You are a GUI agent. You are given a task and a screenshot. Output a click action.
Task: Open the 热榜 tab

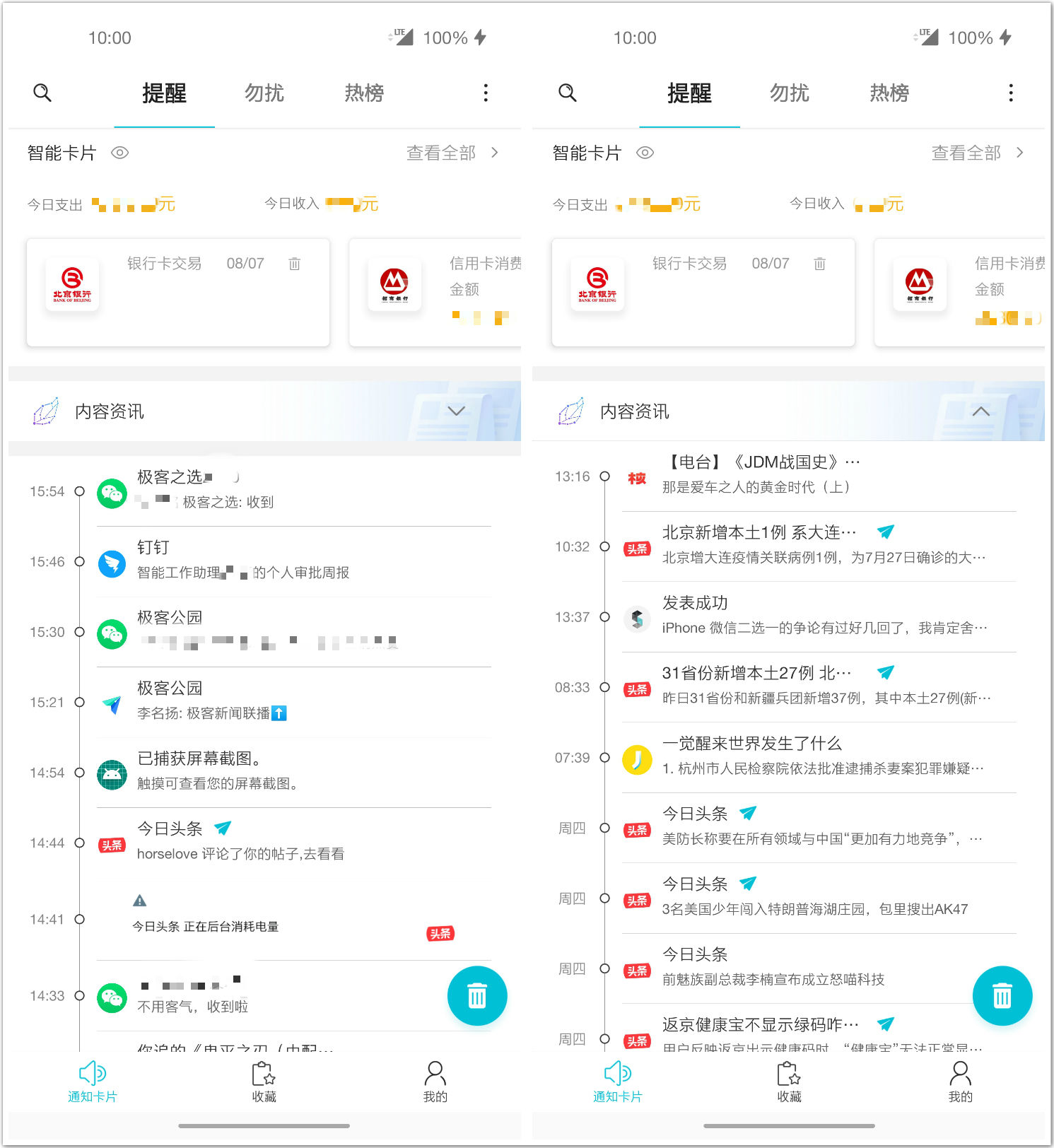363,93
